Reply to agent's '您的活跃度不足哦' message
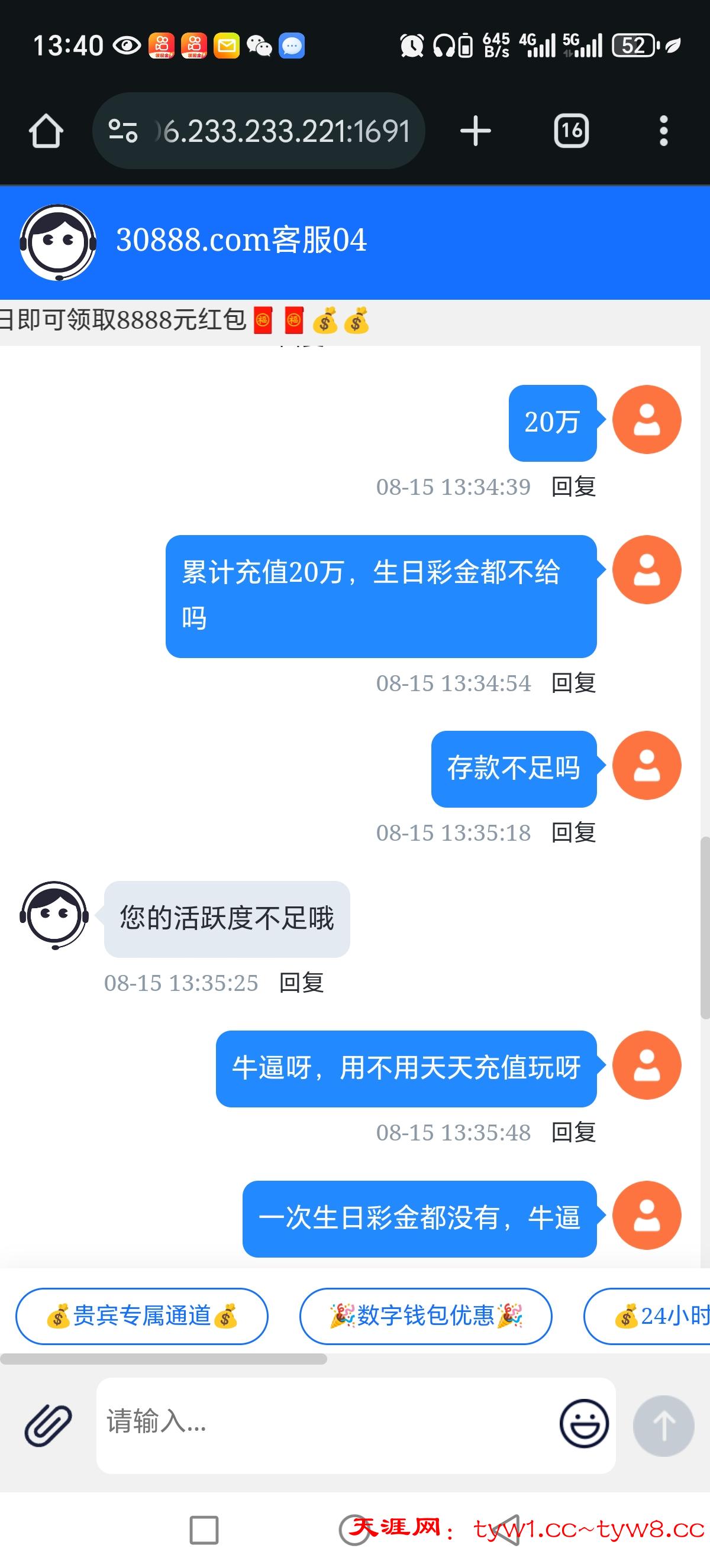This screenshot has width=710, height=1568. (301, 983)
